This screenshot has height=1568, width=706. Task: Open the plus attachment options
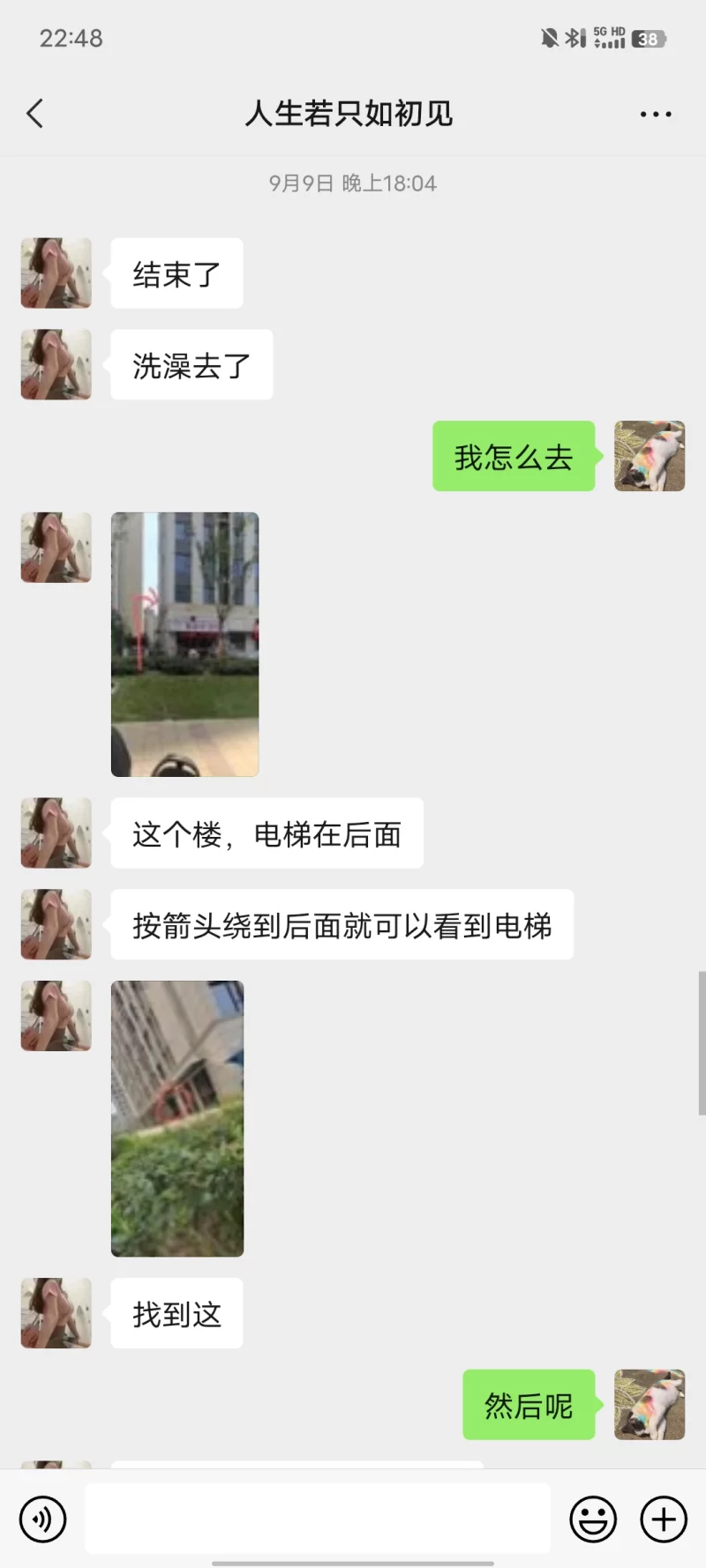click(x=664, y=1519)
